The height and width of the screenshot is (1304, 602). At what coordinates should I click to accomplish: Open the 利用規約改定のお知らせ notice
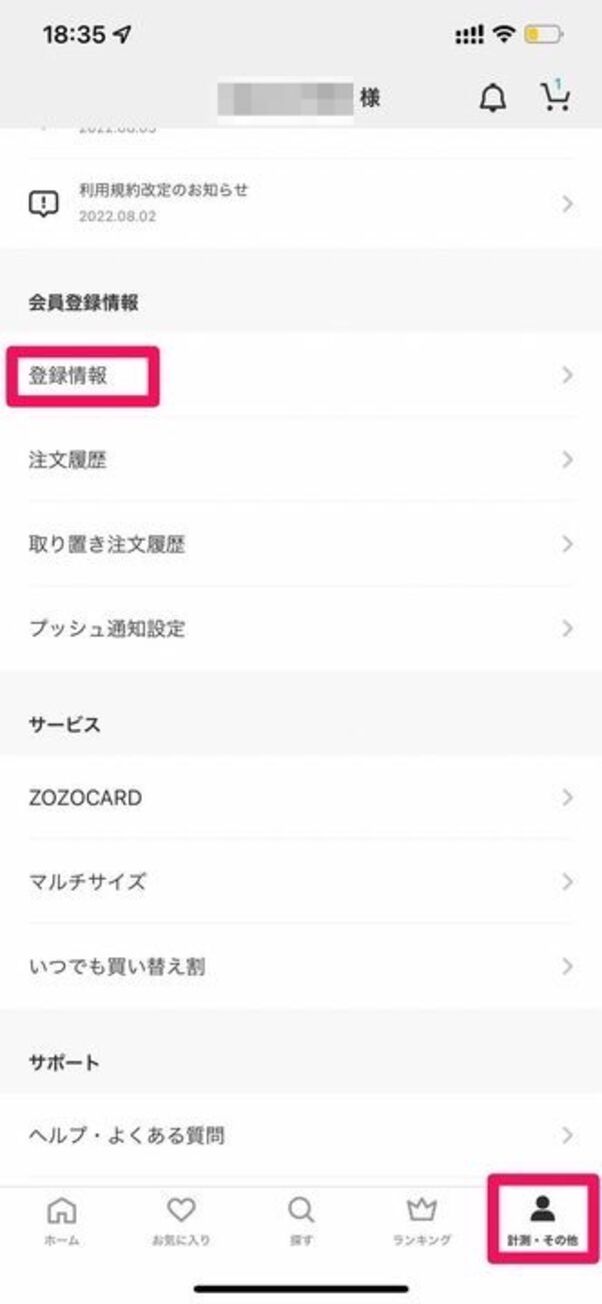(301, 203)
